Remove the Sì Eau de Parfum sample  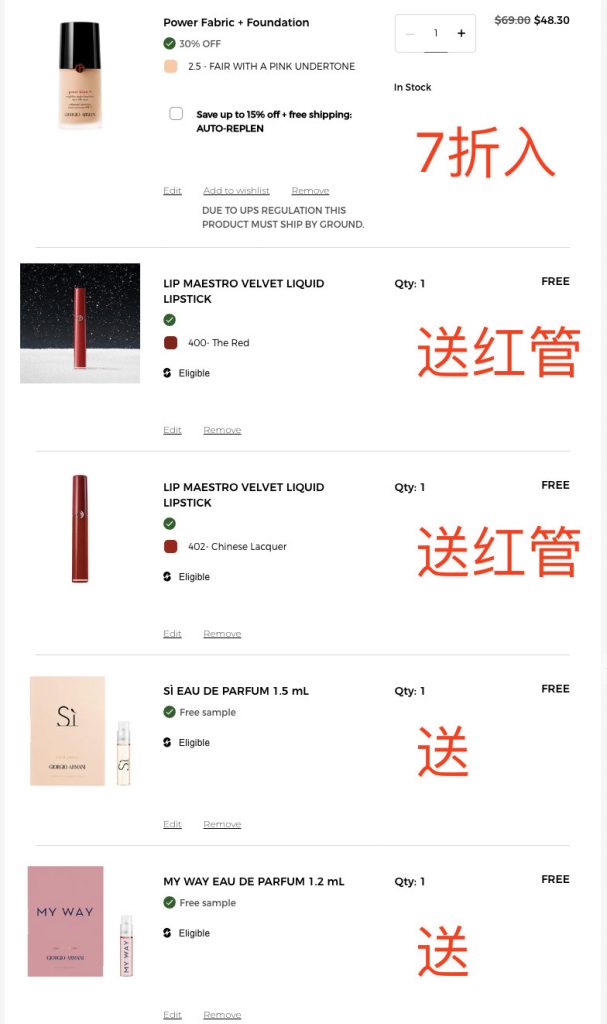click(x=222, y=825)
